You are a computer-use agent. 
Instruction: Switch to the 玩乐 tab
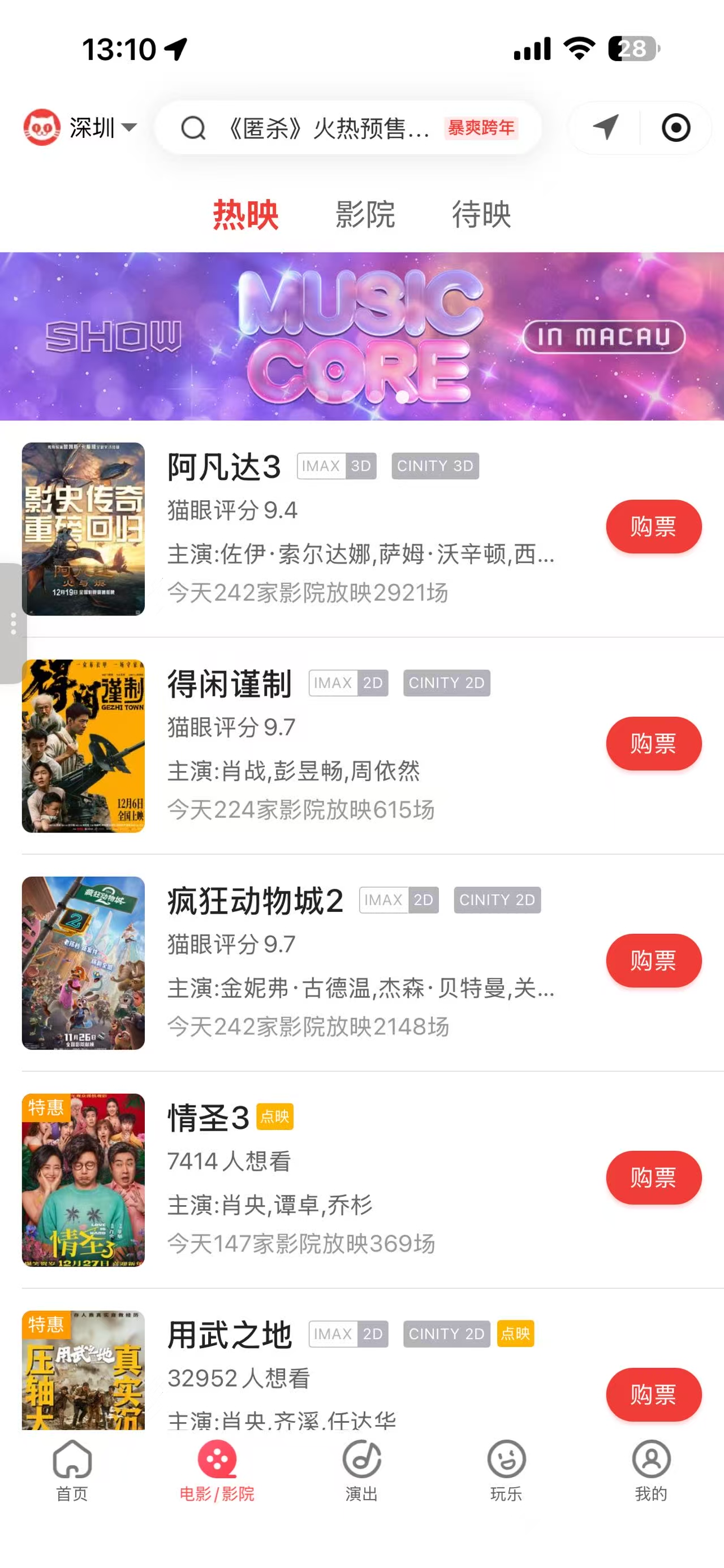(x=506, y=1470)
